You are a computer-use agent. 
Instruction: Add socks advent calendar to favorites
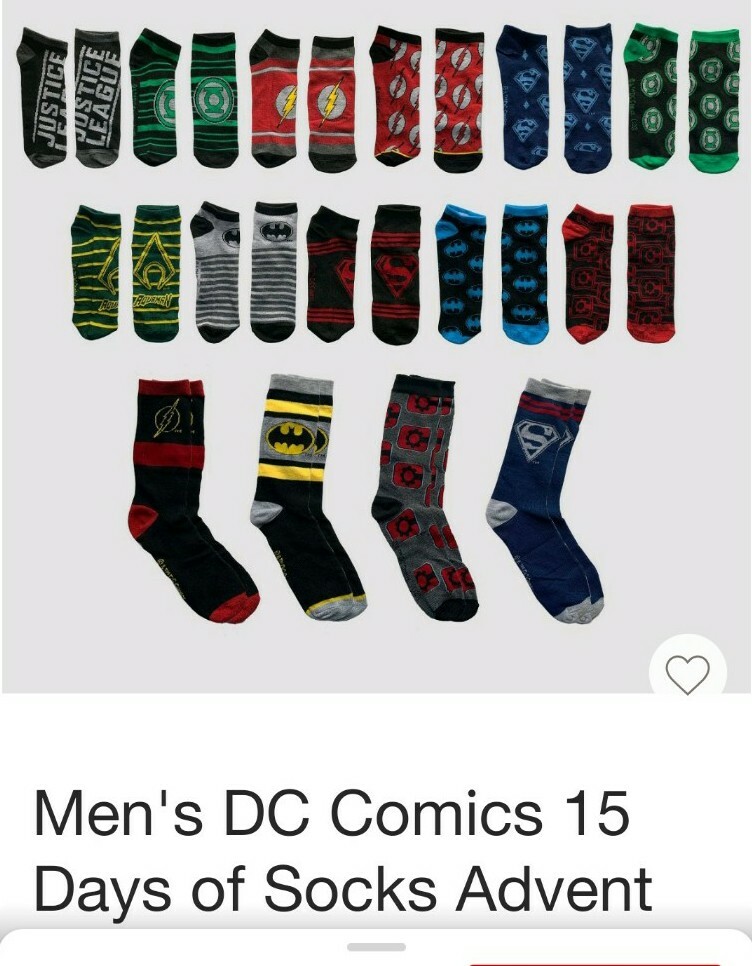pos(687,675)
